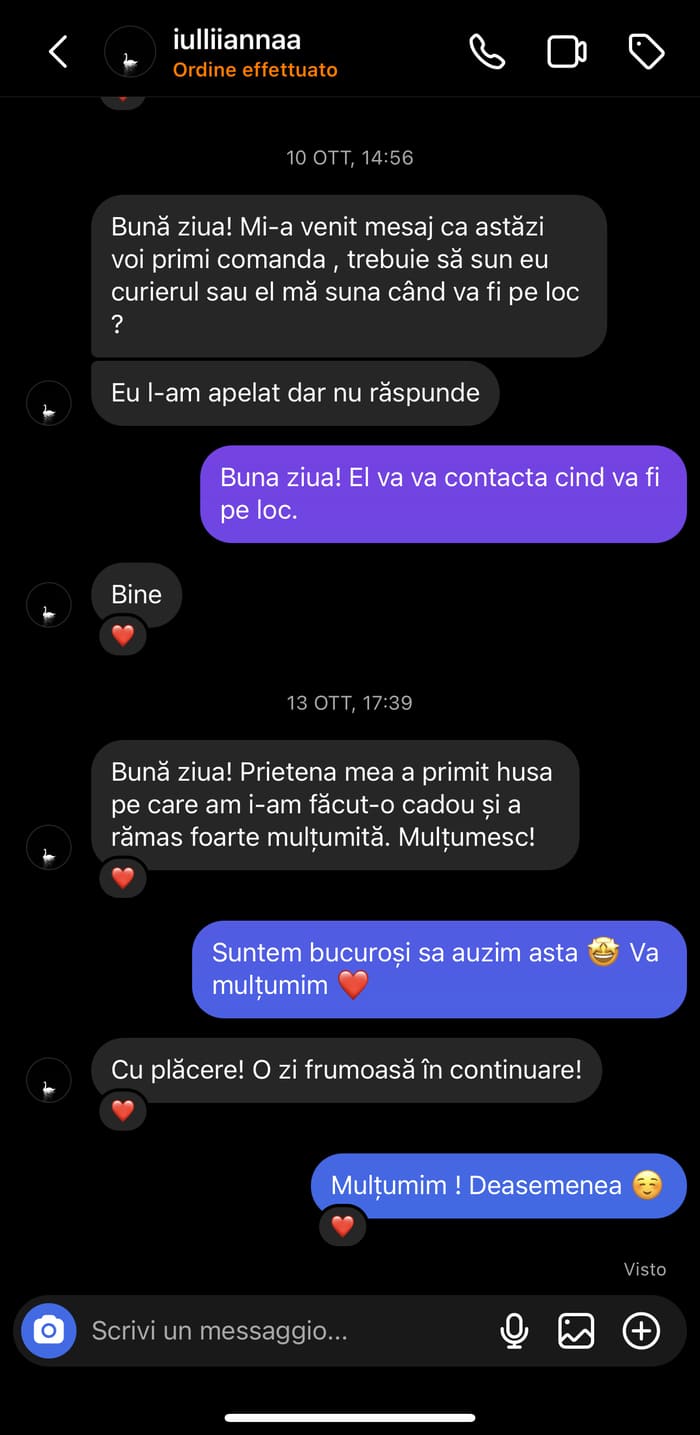Start a video call with iulliiannaa
The width and height of the screenshot is (700, 1435).
(567, 52)
